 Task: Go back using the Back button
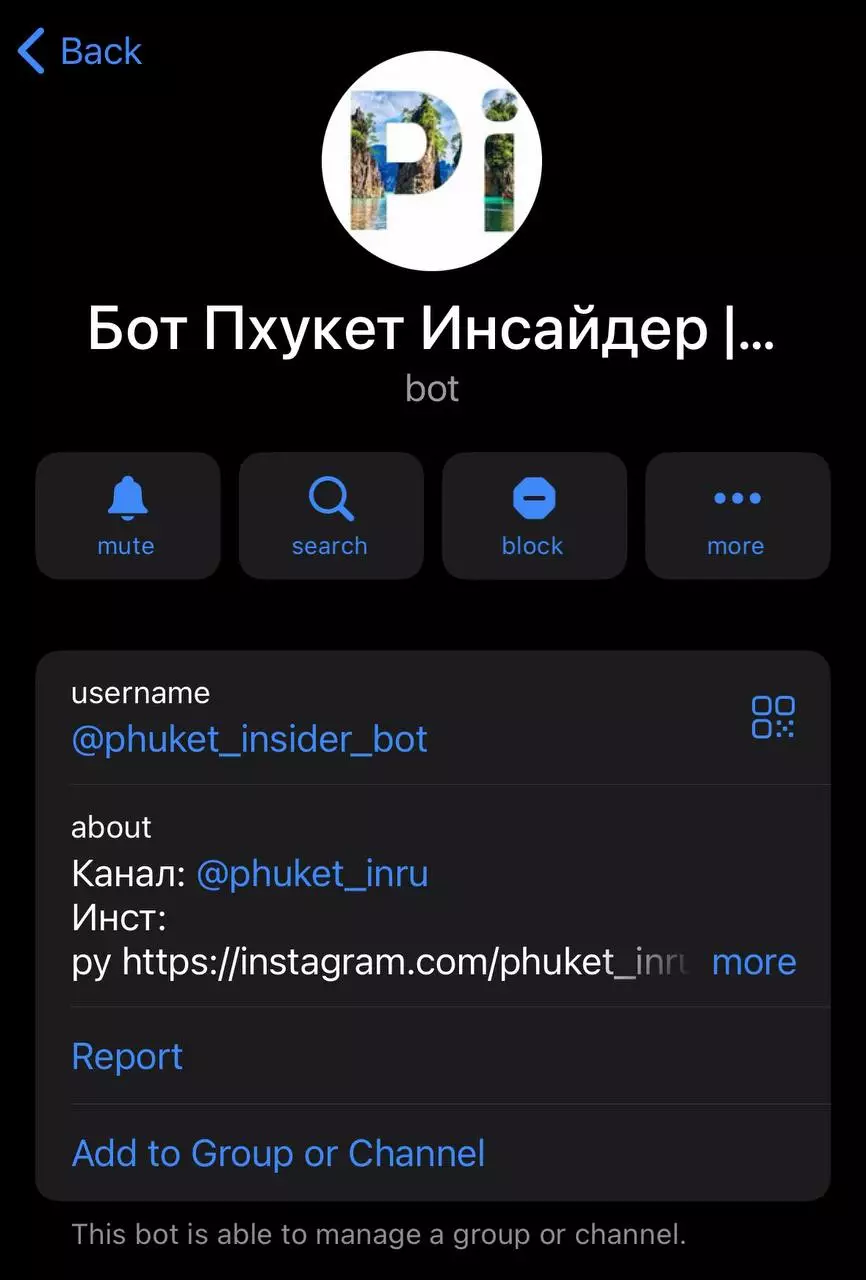coord(82,51)
